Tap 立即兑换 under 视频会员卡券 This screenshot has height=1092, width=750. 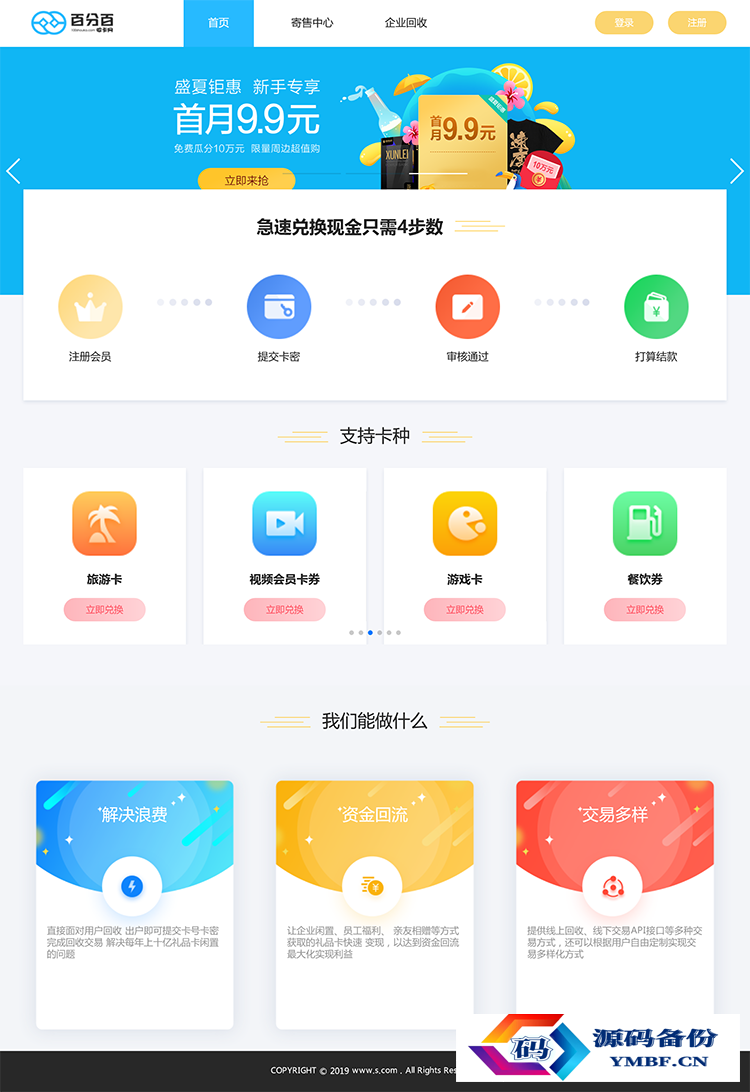tap(285, 610)
